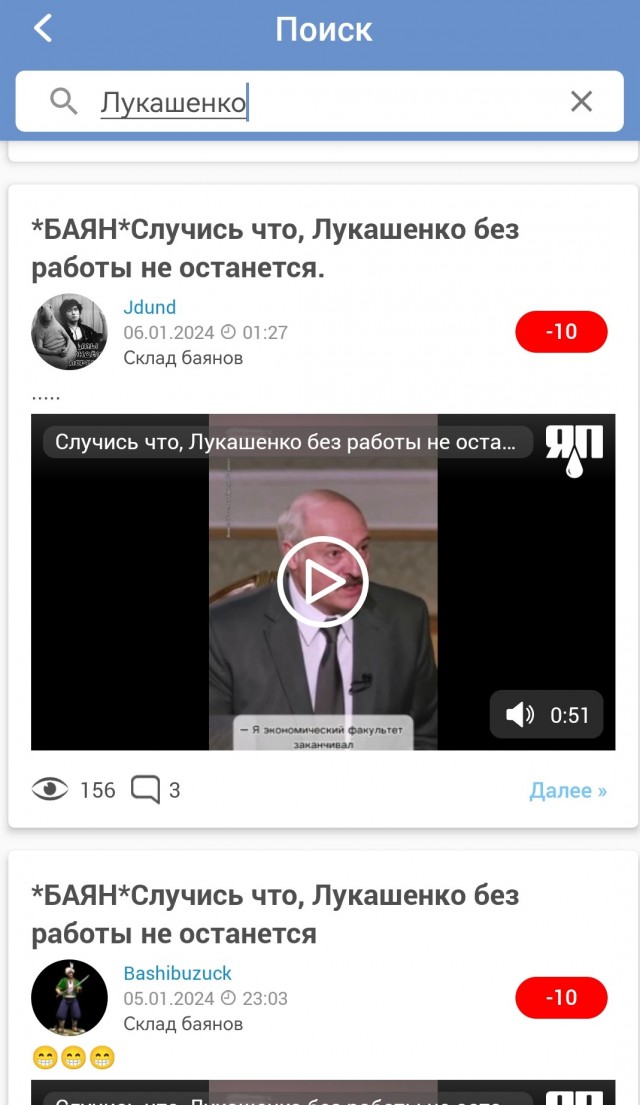Open comments on Jdund's post
The width and height of the screenshot is (640, 1105).
[x=156, y=790]
